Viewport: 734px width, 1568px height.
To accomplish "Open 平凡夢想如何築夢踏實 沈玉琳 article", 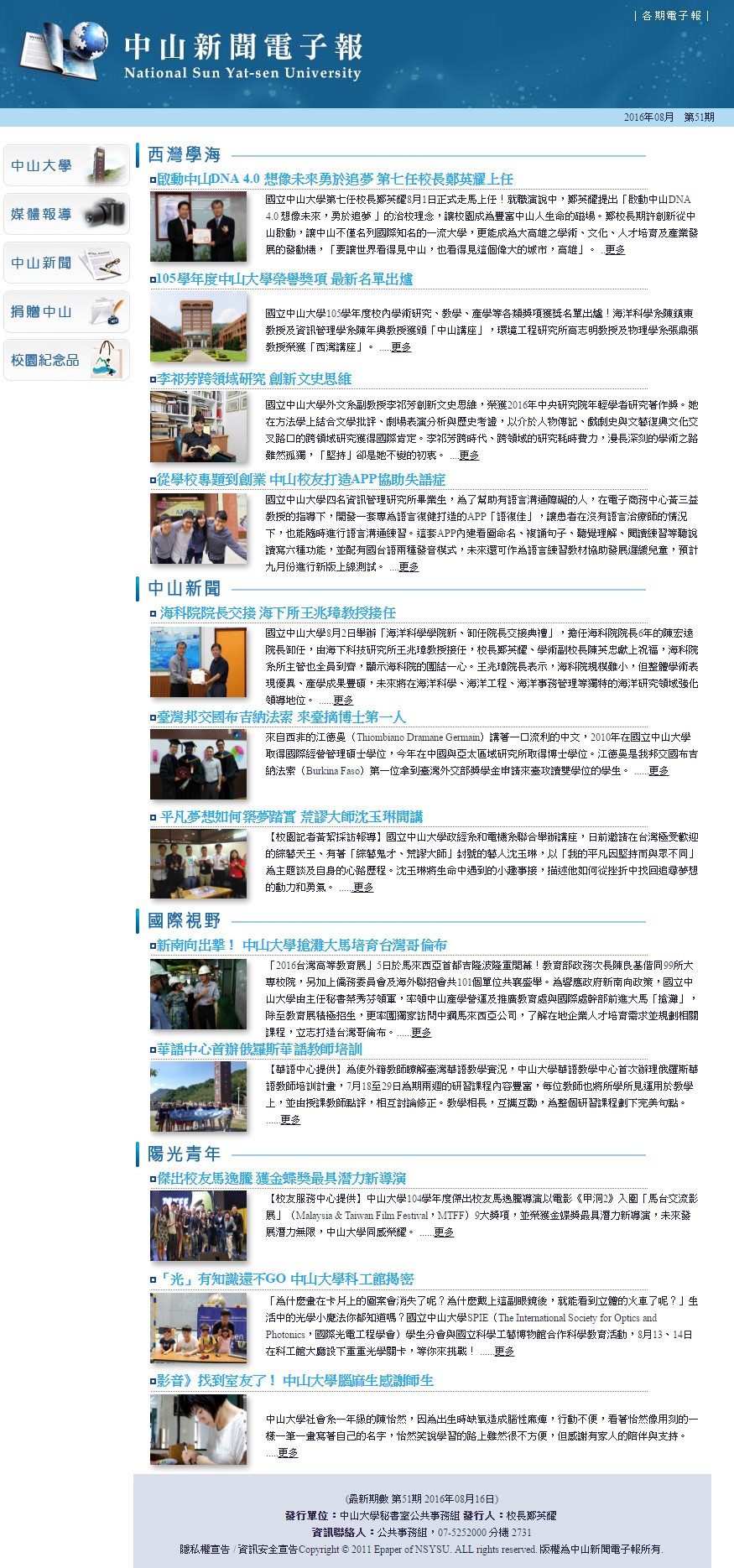I will click(291, 816).
